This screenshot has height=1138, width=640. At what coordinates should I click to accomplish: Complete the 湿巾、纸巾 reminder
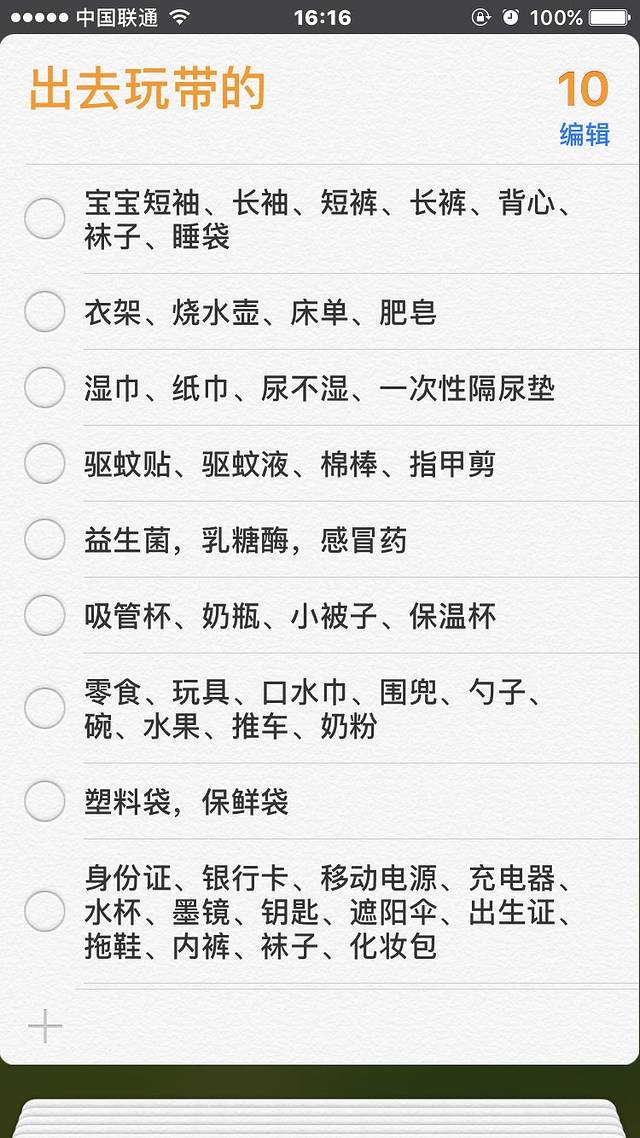click(45, 388)
